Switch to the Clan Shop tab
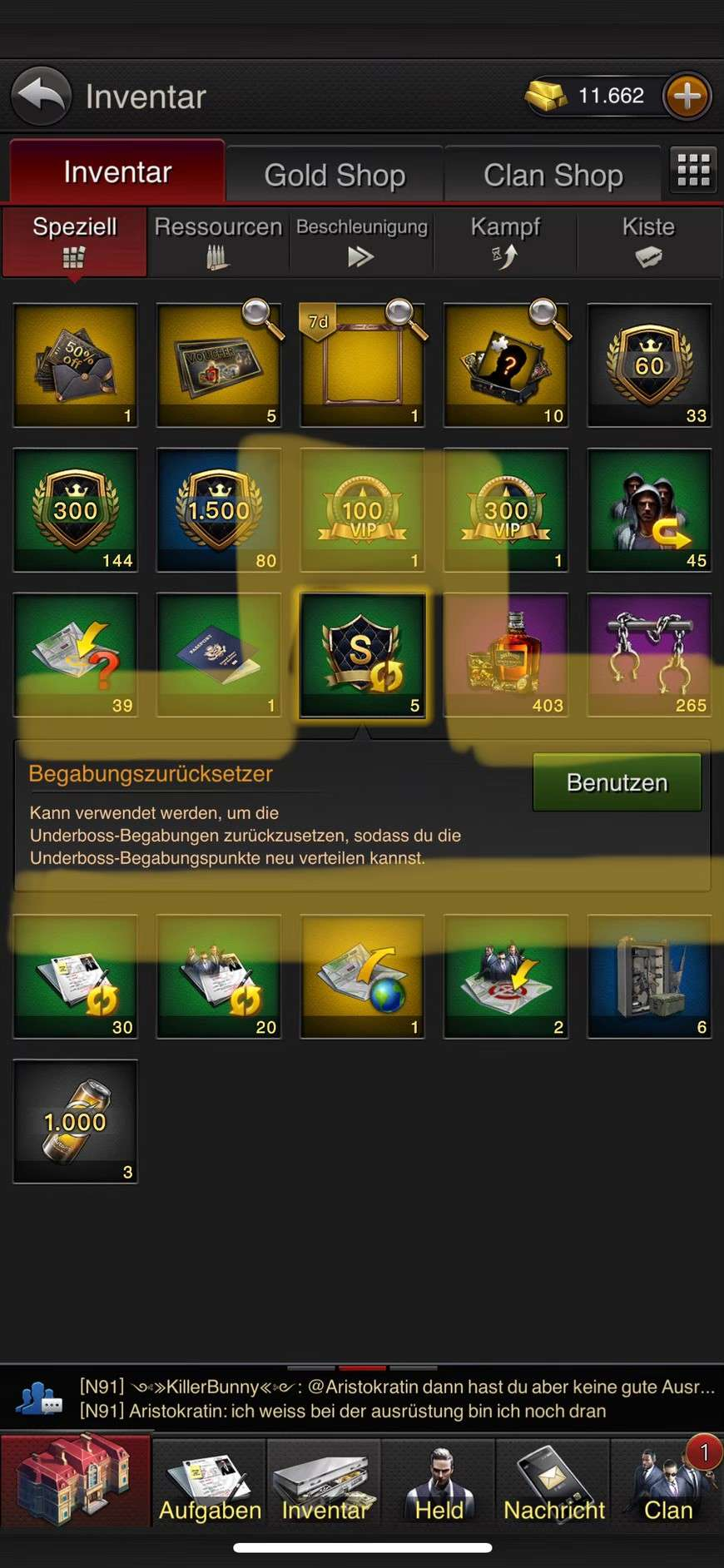The height and width of the screenshot is (1568, 724). click(x=553, y=175)
